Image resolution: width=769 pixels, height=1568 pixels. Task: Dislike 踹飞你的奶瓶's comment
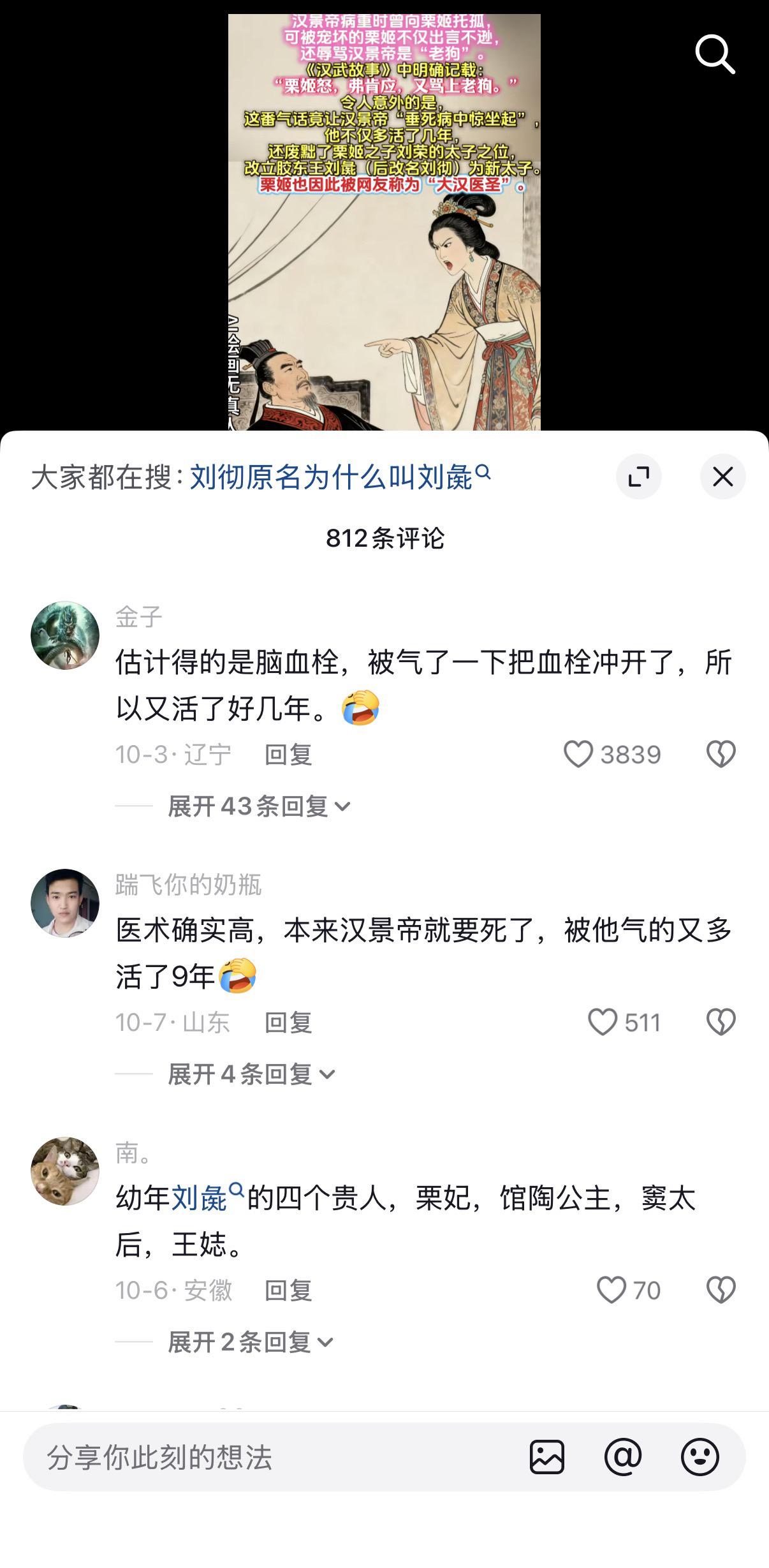pos(720,1021)
